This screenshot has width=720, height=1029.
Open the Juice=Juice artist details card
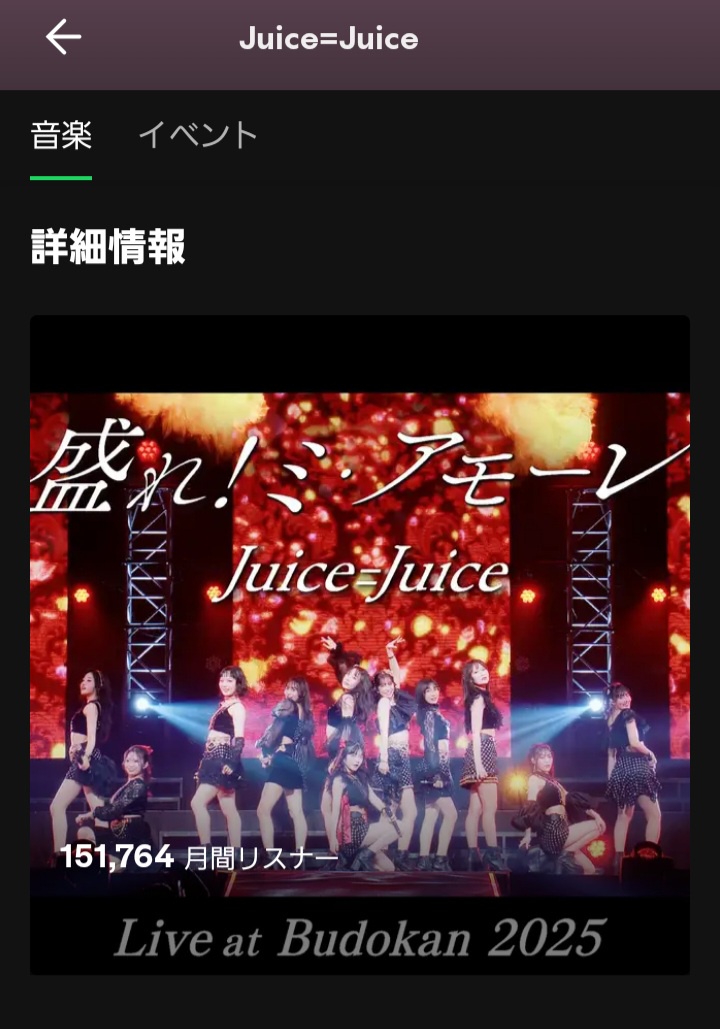[x=360, y=644]
